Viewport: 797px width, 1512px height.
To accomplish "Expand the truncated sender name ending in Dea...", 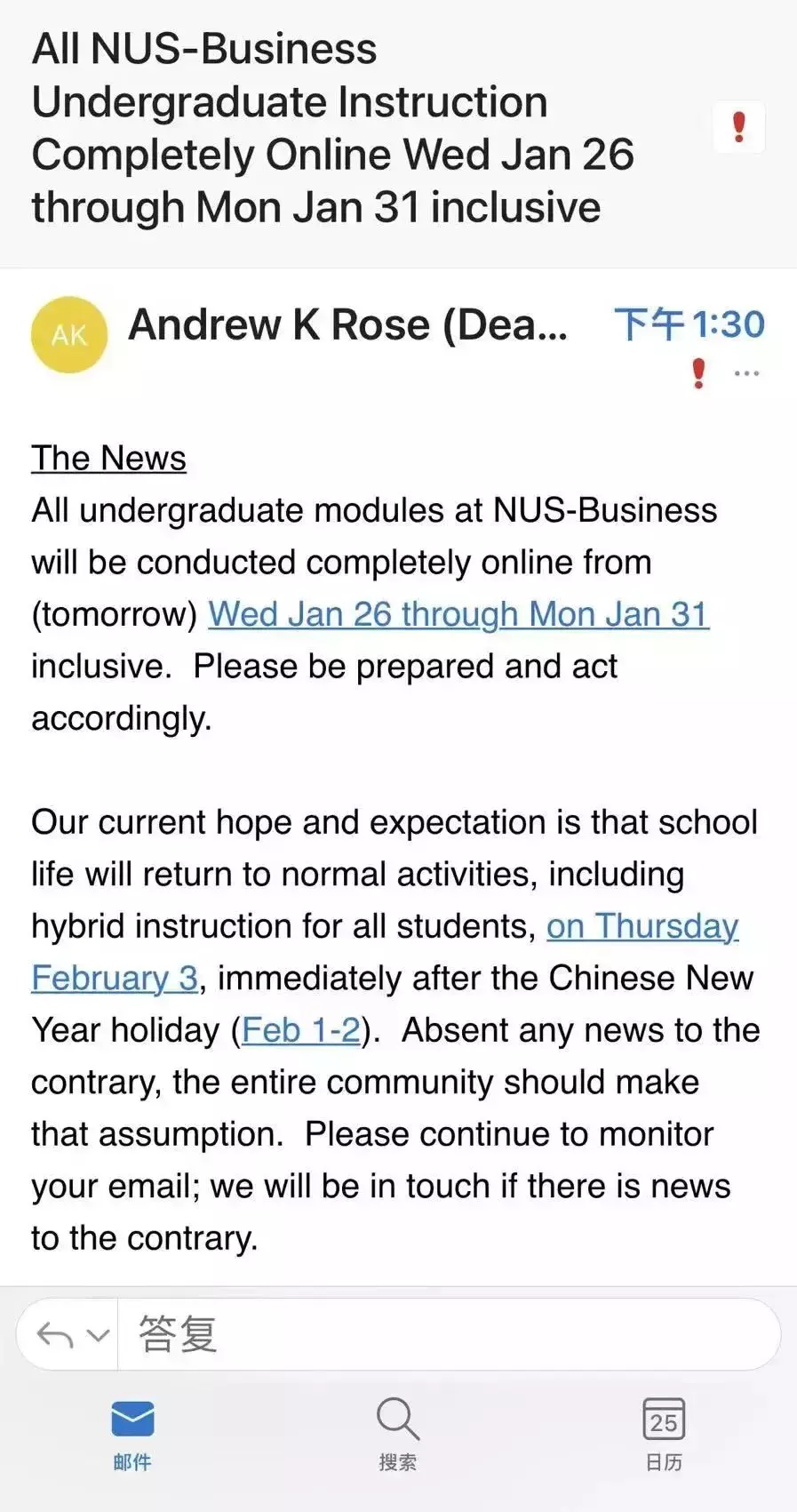I will coord(348,324).
